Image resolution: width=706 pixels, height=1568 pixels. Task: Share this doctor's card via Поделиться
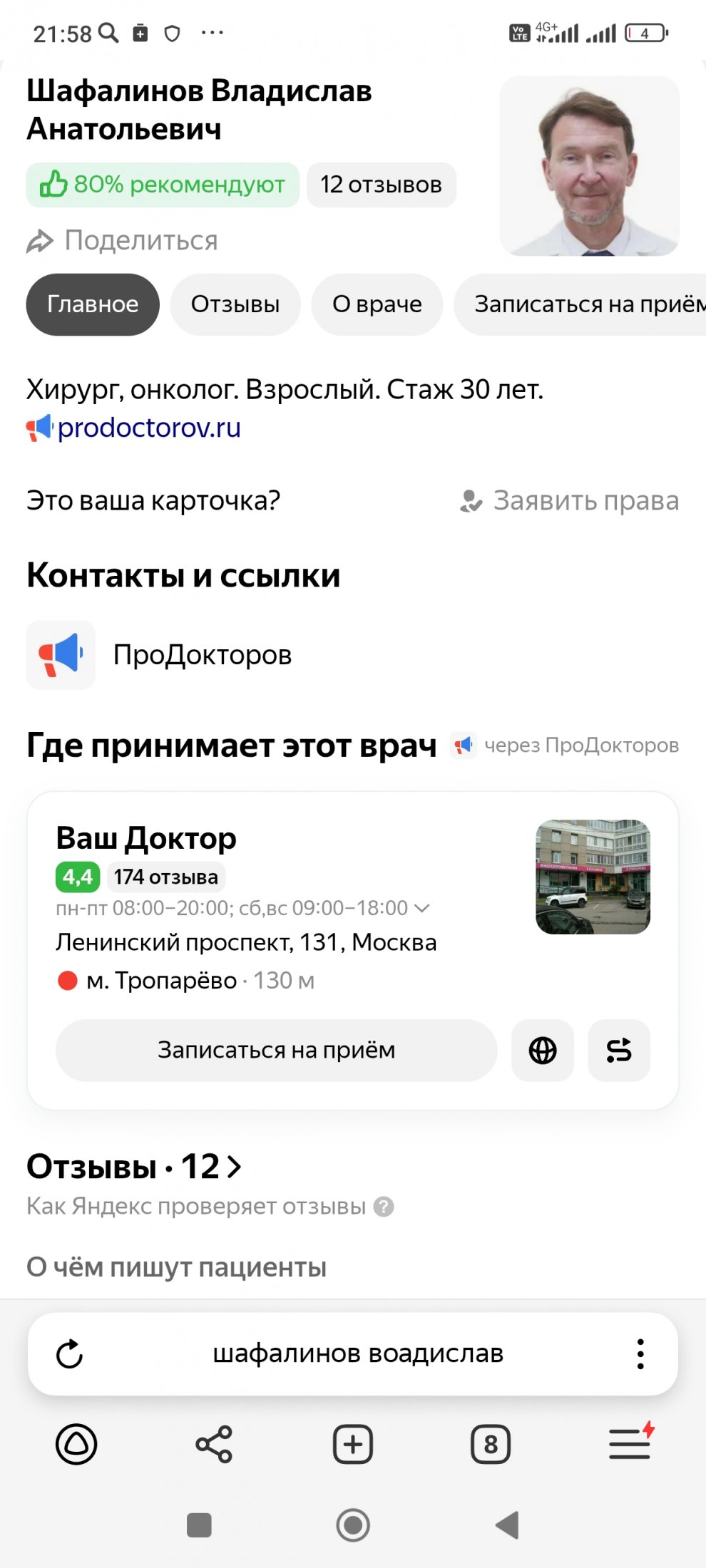click(122, 241)
